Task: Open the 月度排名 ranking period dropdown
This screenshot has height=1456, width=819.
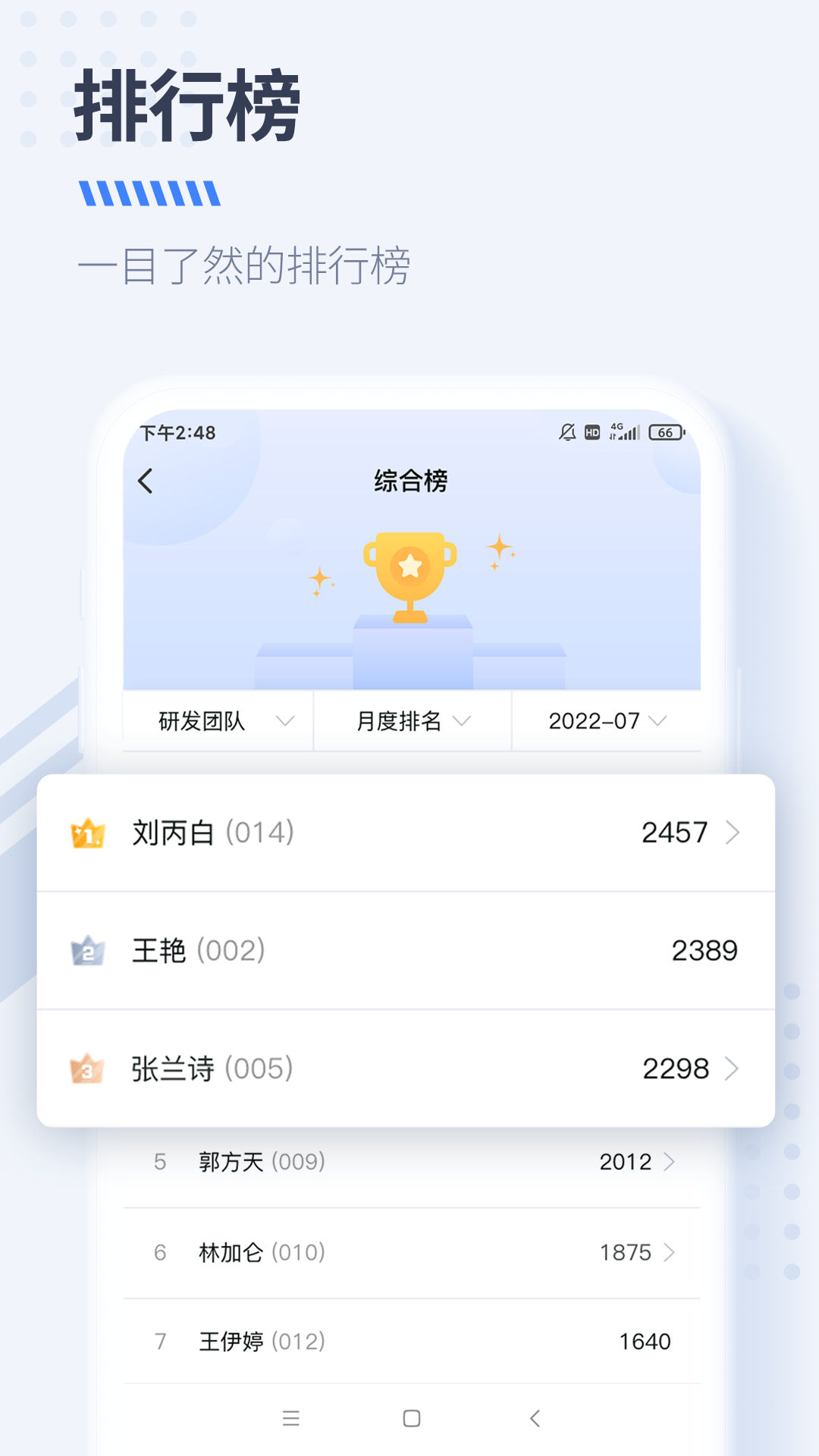Action: [413, 721]
